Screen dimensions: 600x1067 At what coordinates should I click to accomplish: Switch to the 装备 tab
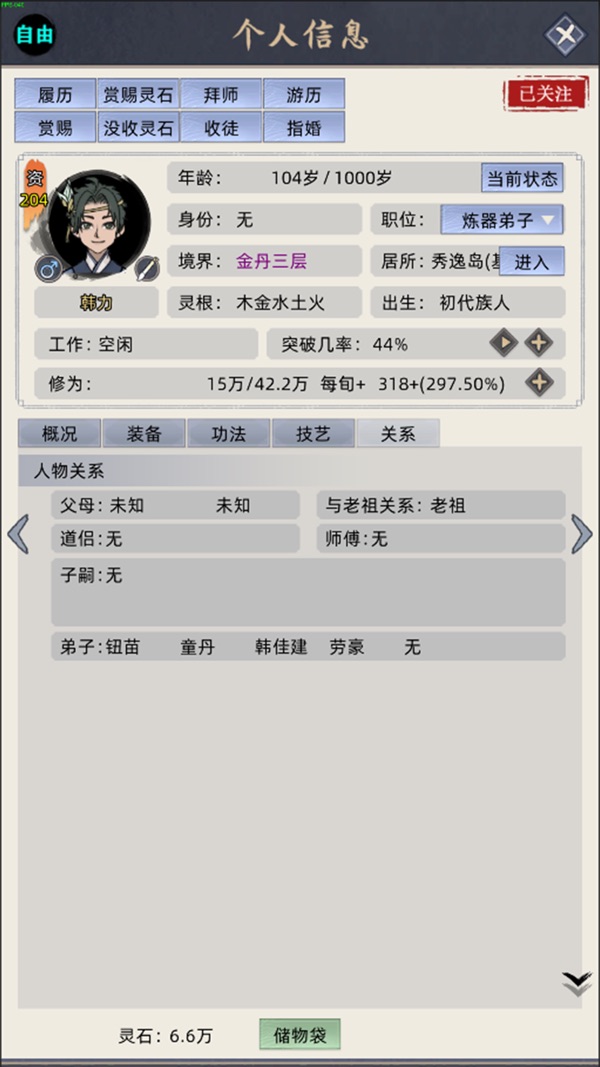pos(144,434)
